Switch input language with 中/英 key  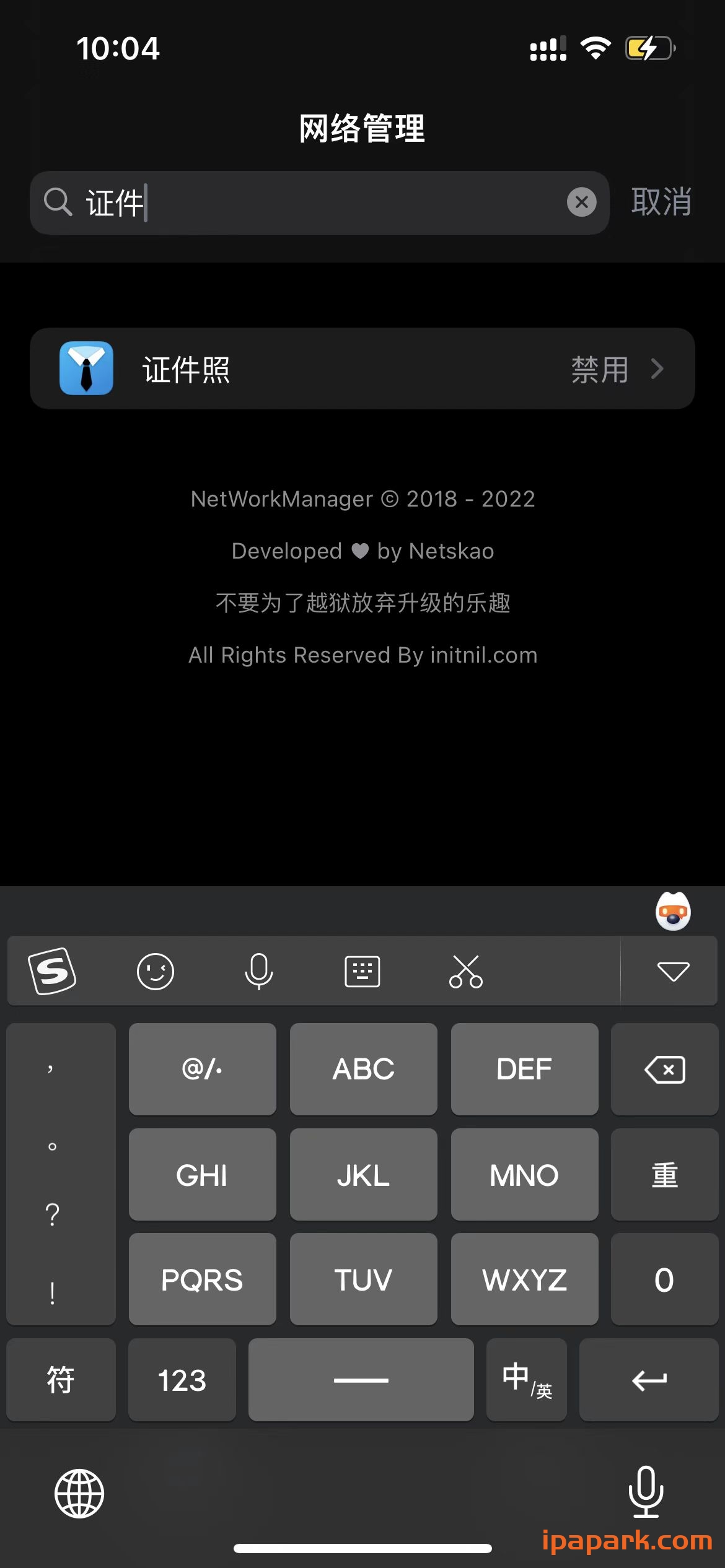tap(526, 1380)
